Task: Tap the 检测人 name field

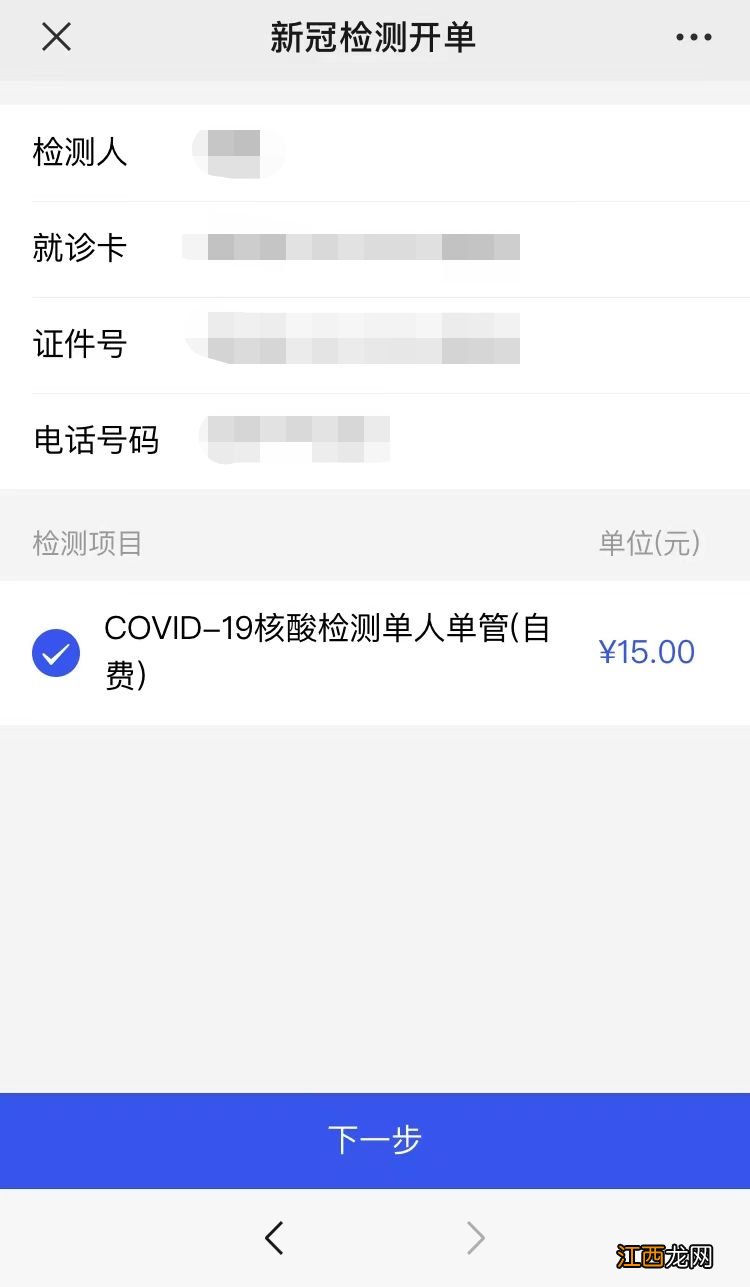Action: point(237,152)
